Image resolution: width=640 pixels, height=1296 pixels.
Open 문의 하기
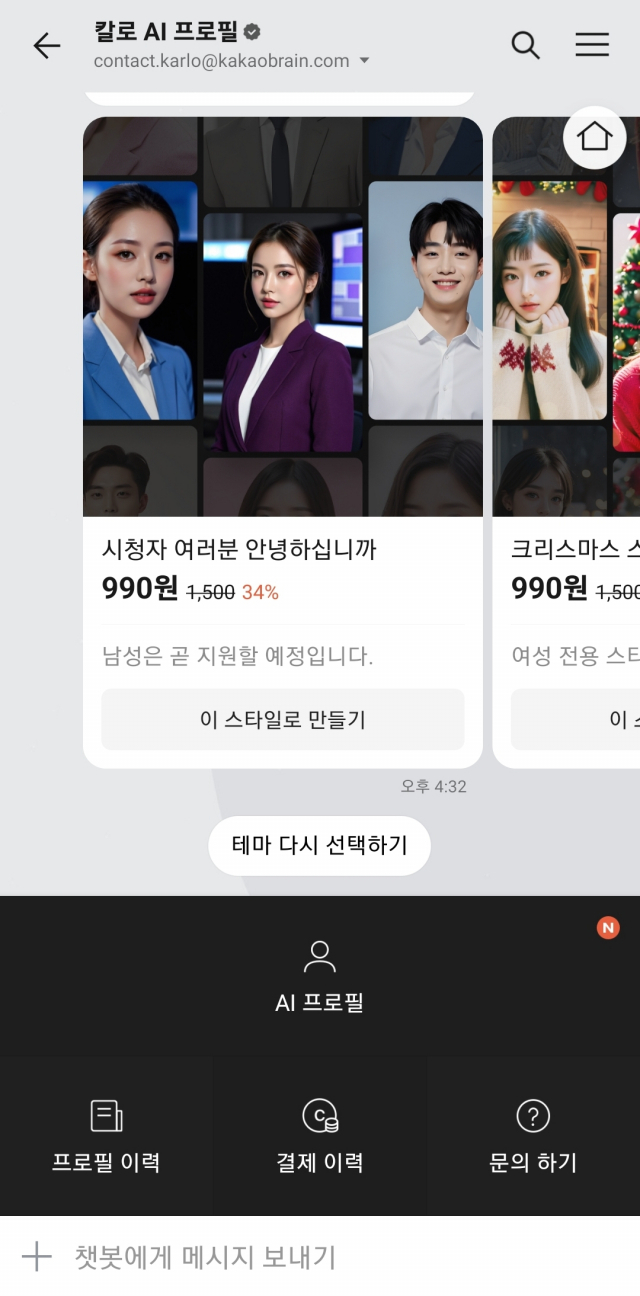(533, 1136)
